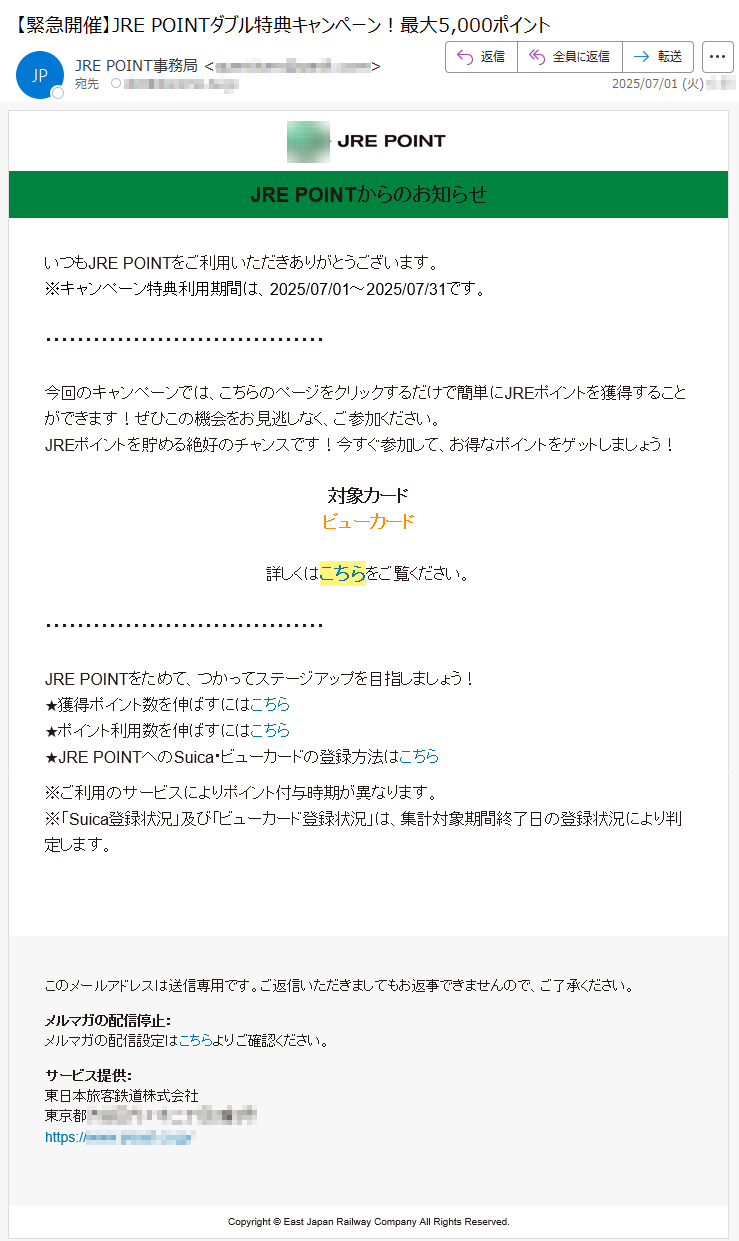Screen dimensions: 739x1241
Task: Open こちら link for Suica・ビューカード登録方法
Action: 419,756
